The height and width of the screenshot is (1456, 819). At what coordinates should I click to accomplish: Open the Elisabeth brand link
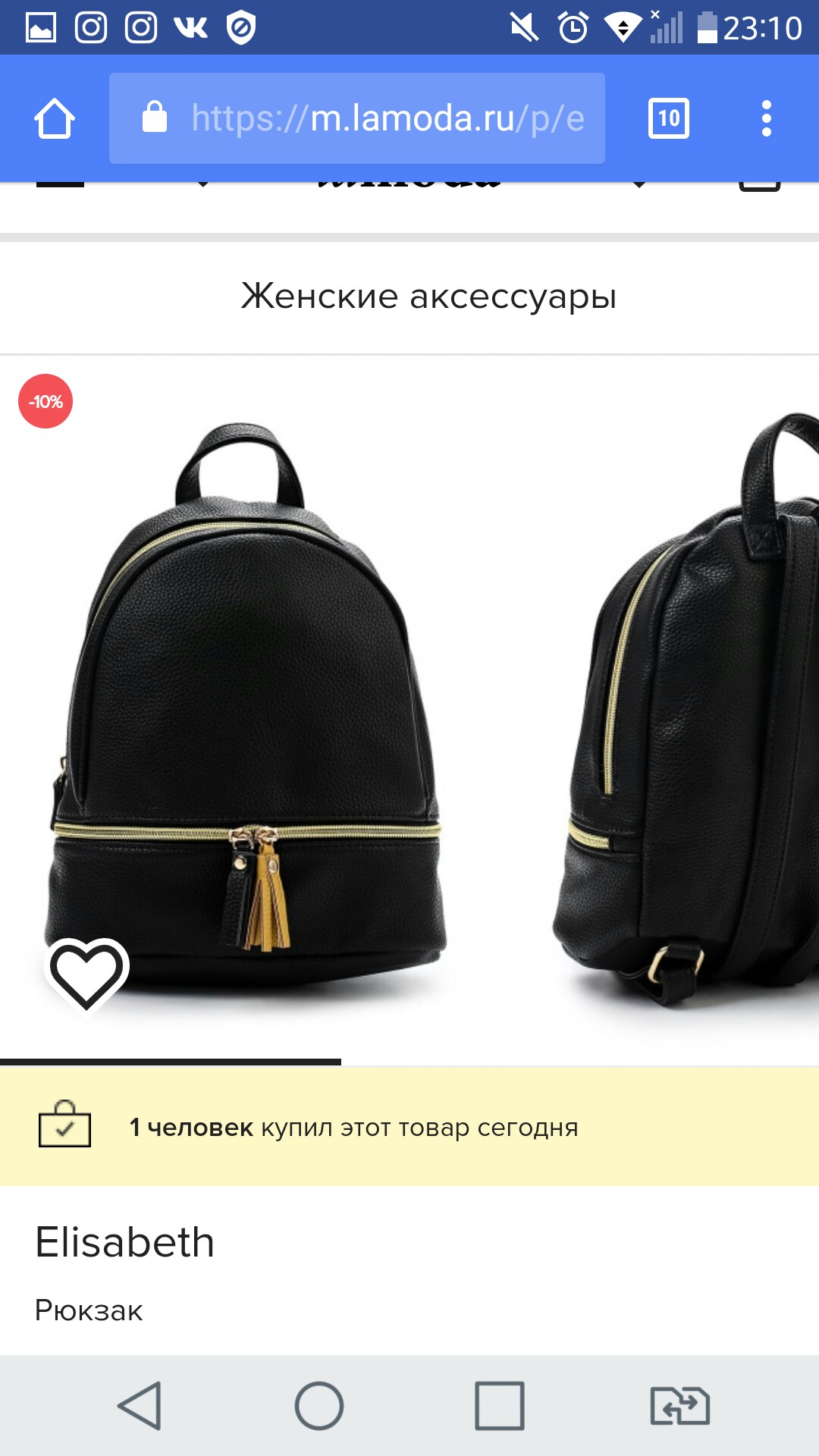[125, 1242]
